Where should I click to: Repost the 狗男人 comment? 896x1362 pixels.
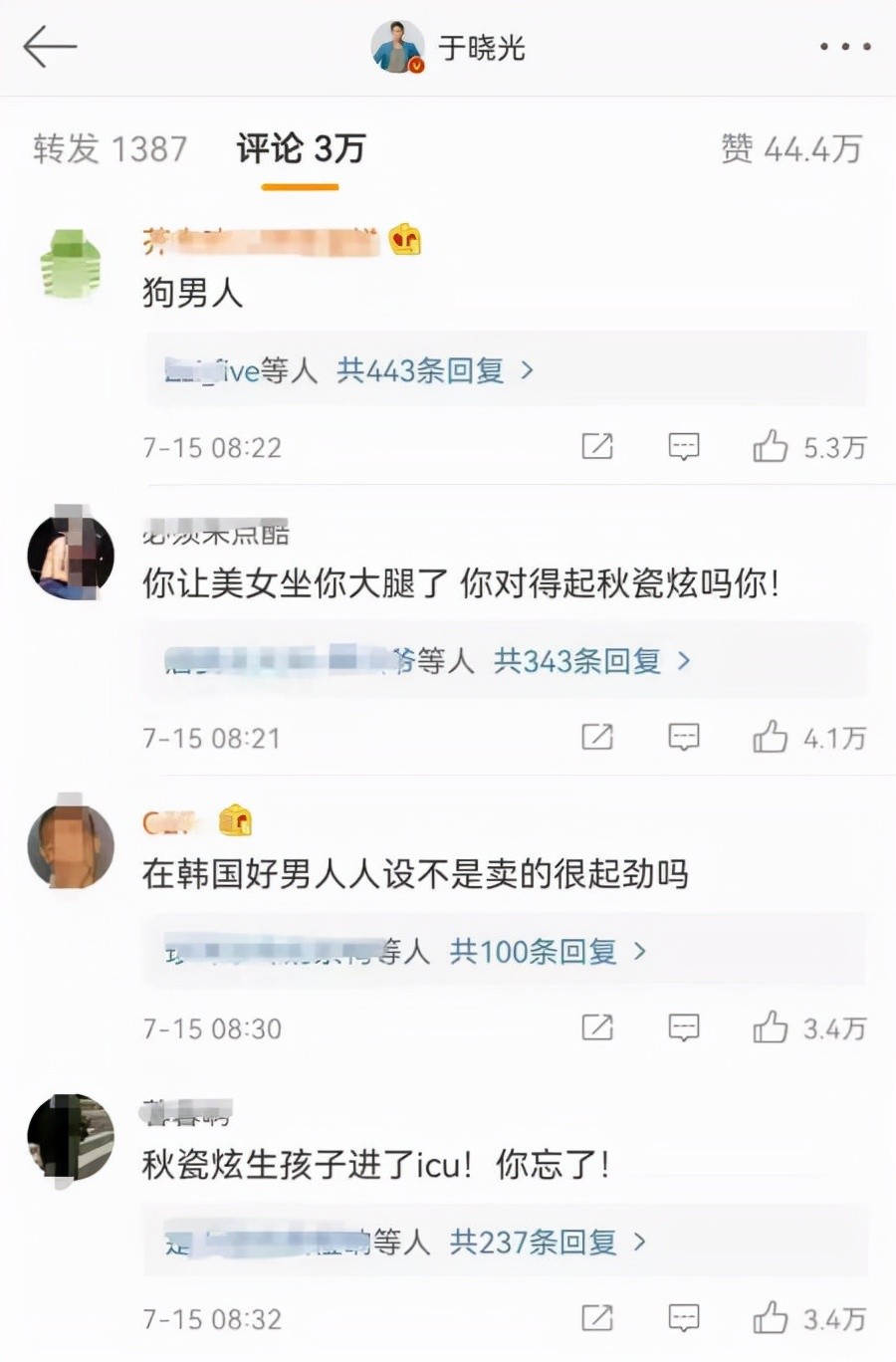(x=596, y=446)
